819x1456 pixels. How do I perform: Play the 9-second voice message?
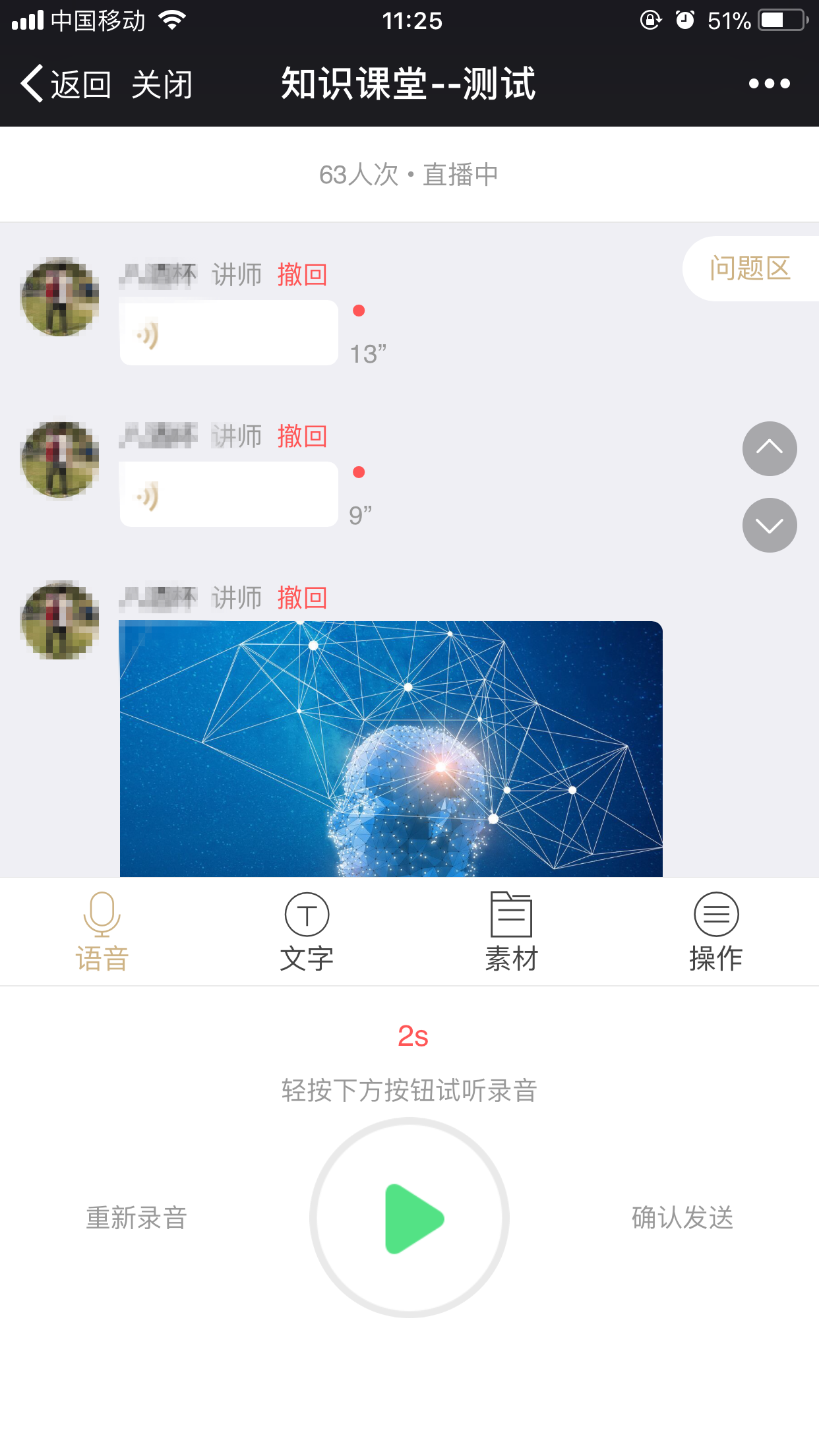point(228,495)
